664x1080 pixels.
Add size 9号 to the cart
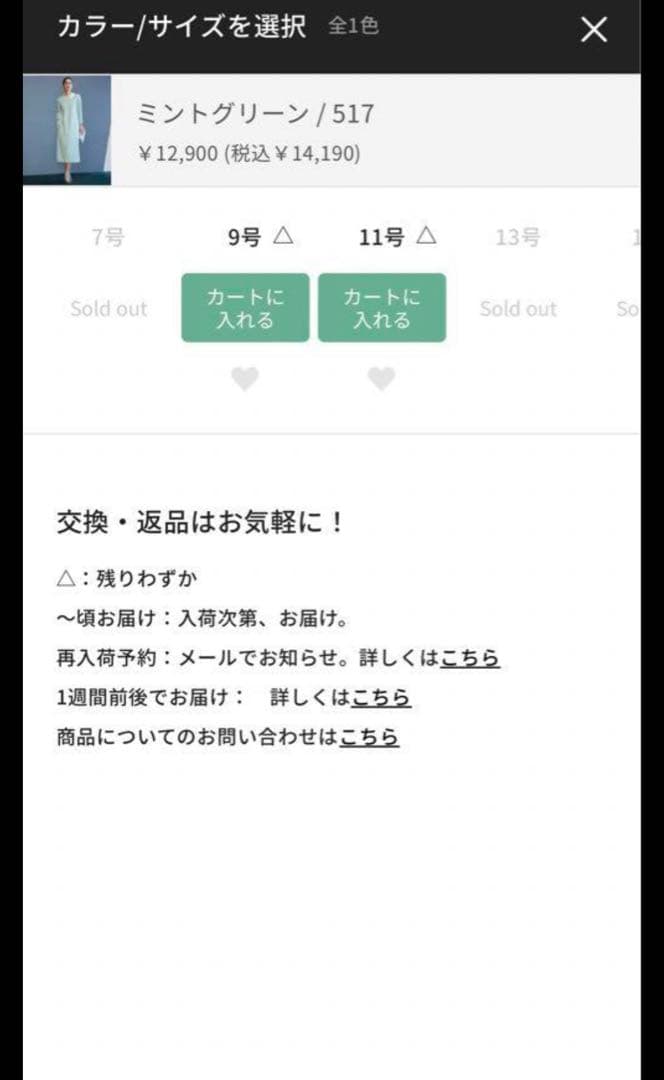pyautogui.click(x=245, y=308)
